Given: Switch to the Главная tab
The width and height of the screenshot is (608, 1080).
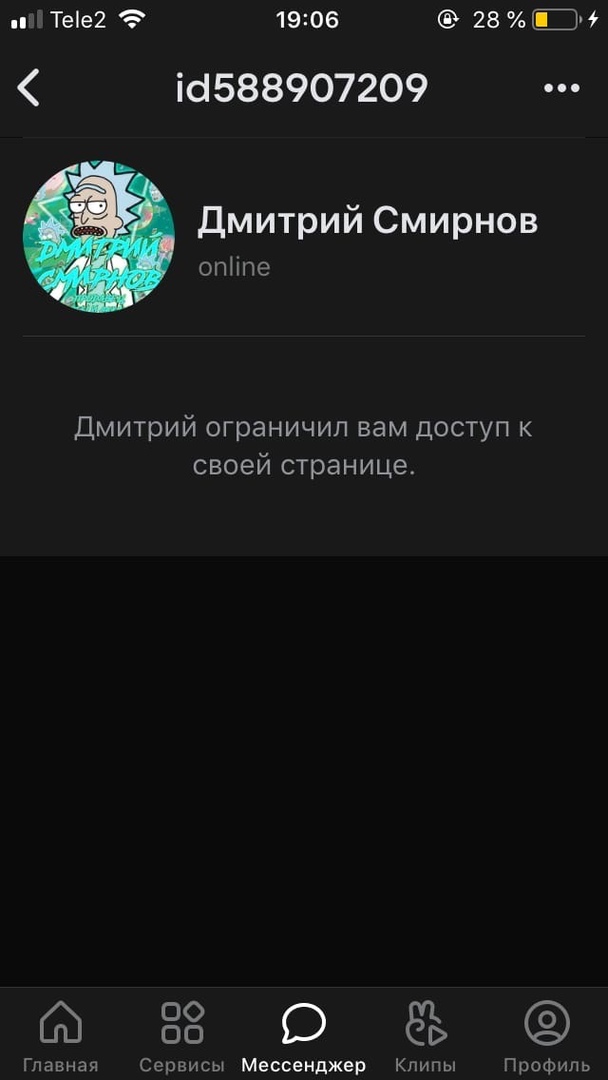Looking at the screenshot, I should click(x=60, y=1036).
